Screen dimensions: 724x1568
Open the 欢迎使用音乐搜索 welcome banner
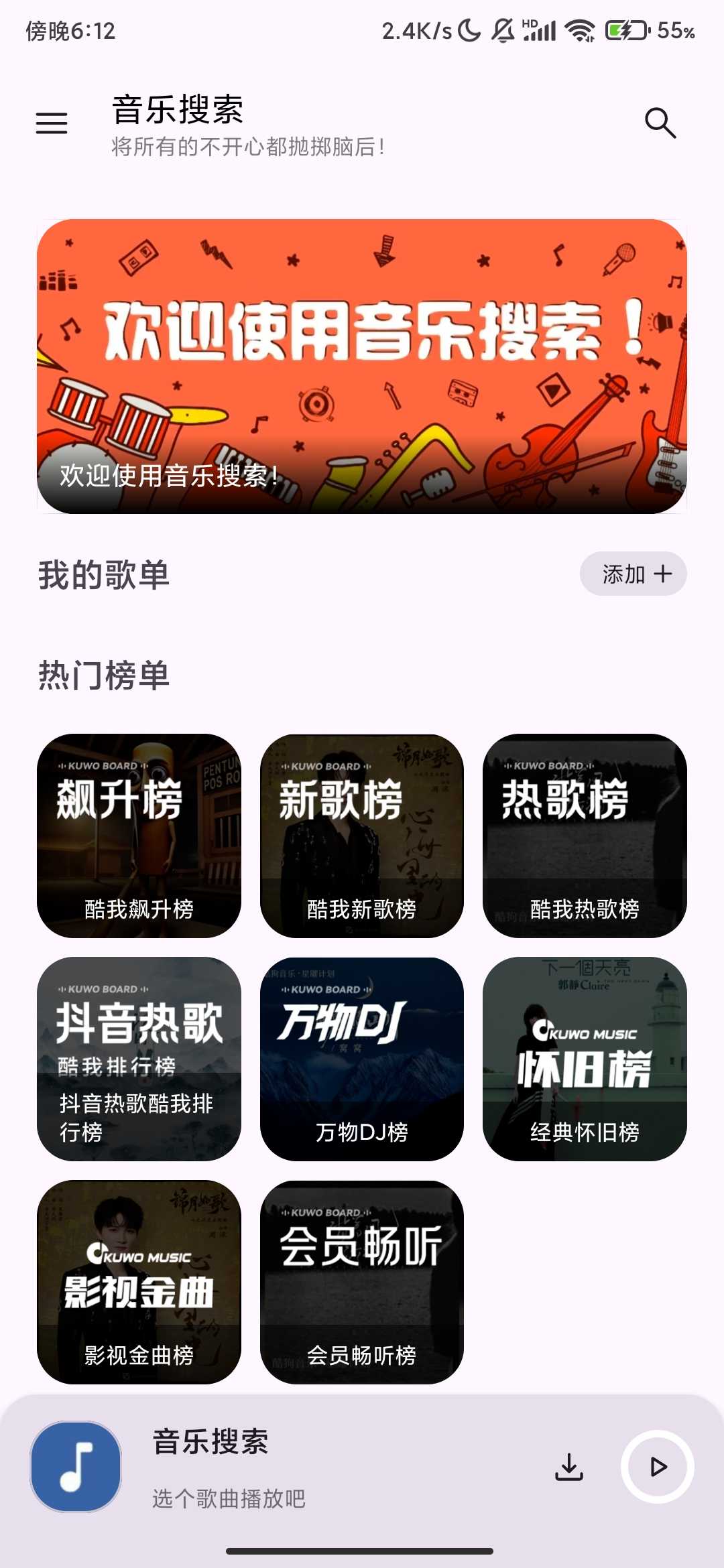362,367
